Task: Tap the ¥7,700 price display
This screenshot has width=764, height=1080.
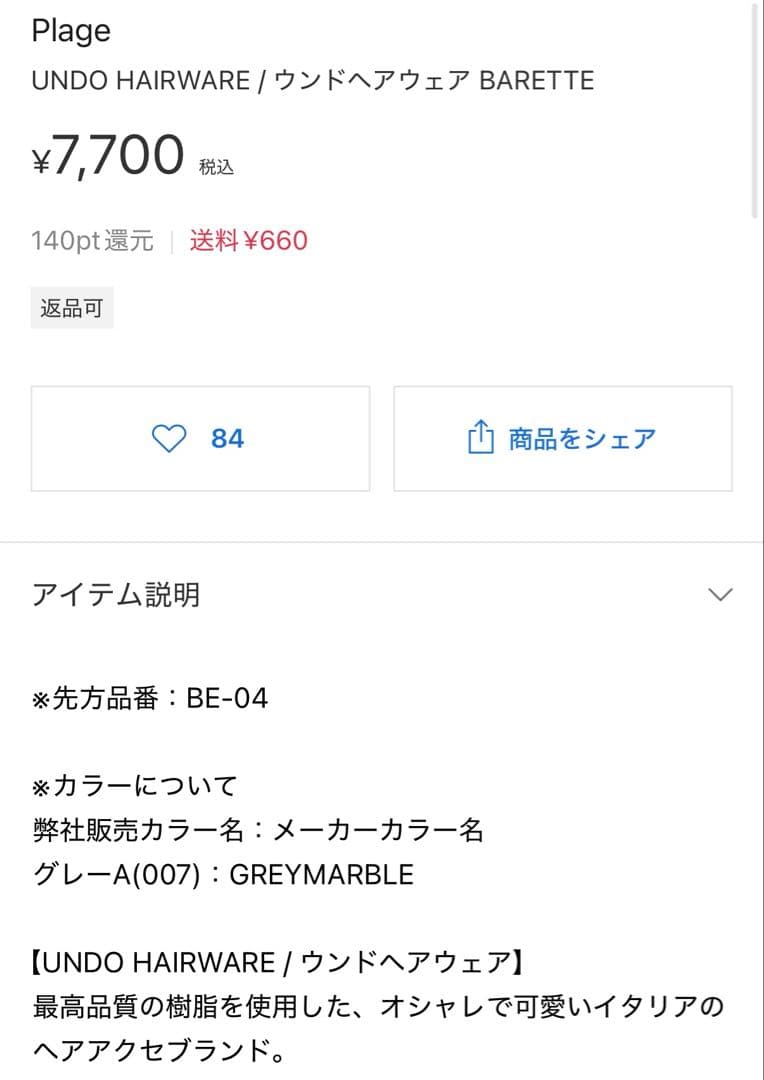Action: [x=105, y=153]
